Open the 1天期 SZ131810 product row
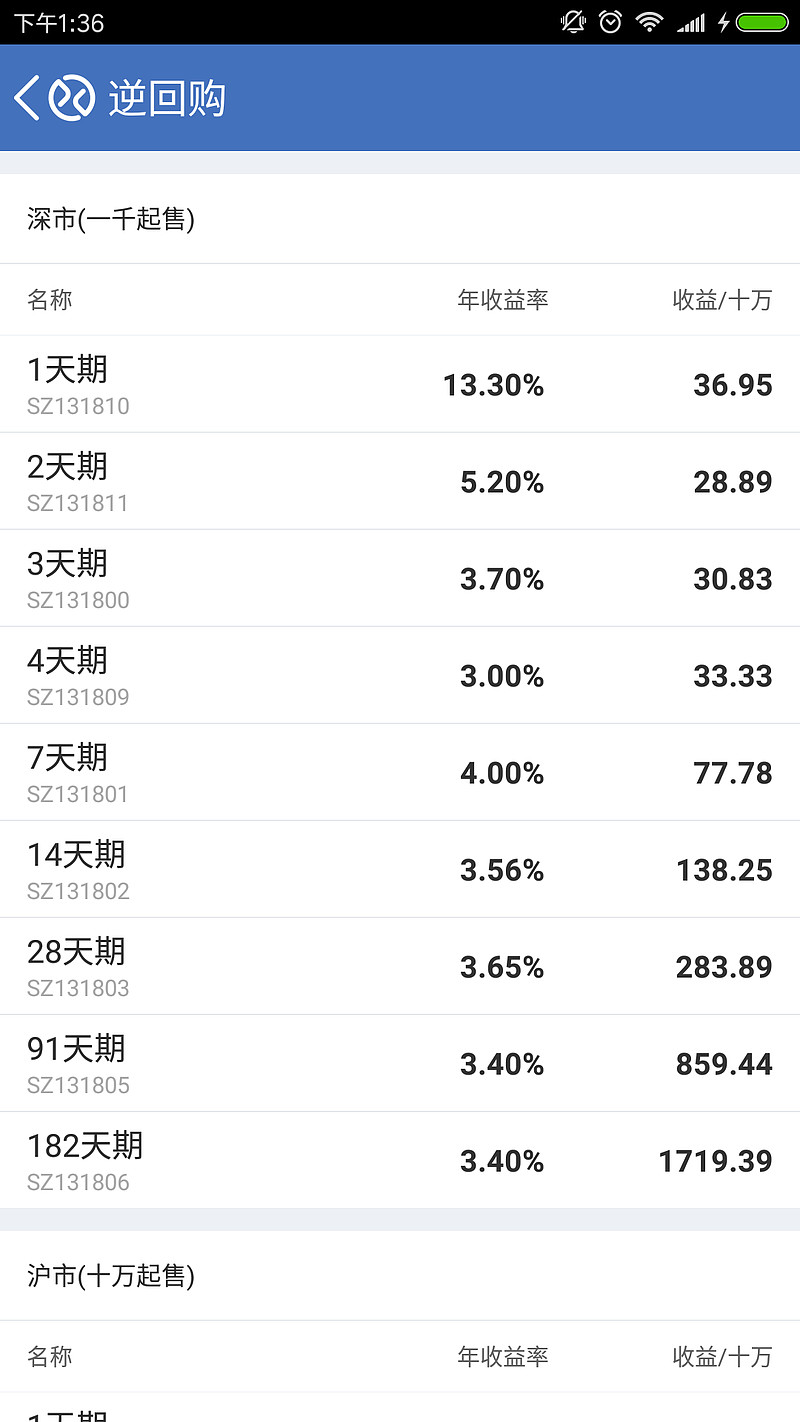This screenshot has height=1422, width=800. pyautogui.click(x=400, y=383)
